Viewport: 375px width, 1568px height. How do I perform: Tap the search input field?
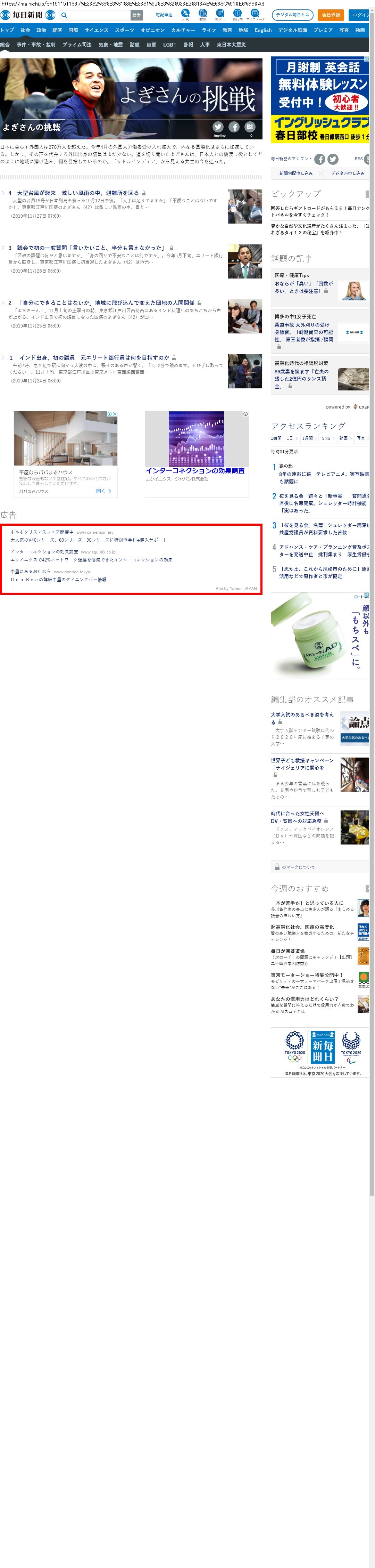click(x=97, y=15)
